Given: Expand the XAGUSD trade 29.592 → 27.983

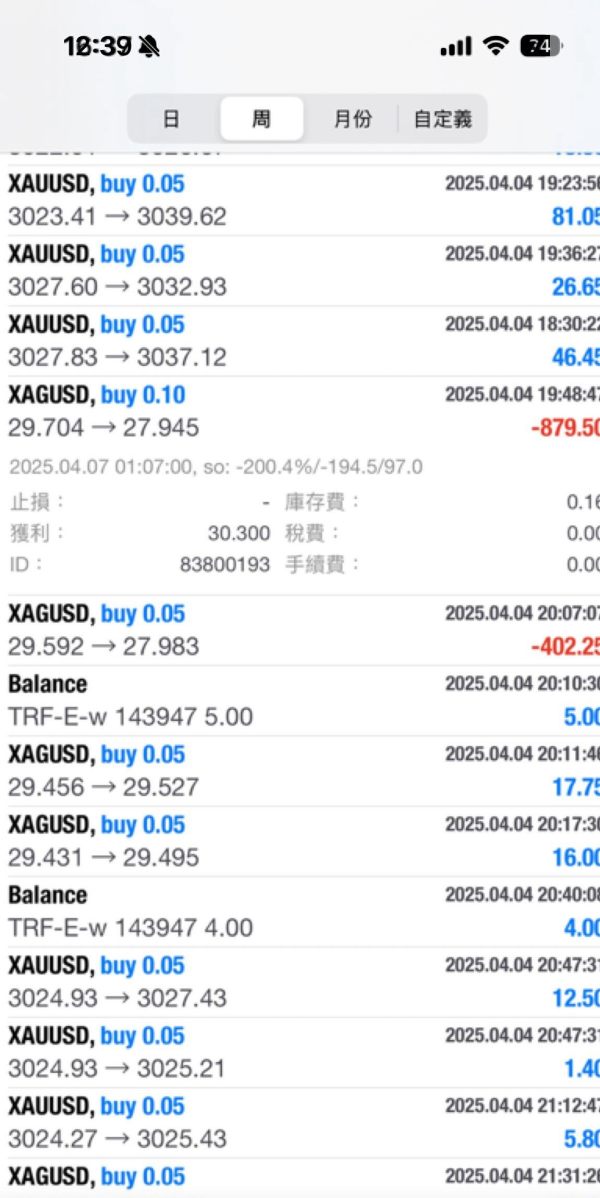Looking at the screenshot, I should coord(300,630).
